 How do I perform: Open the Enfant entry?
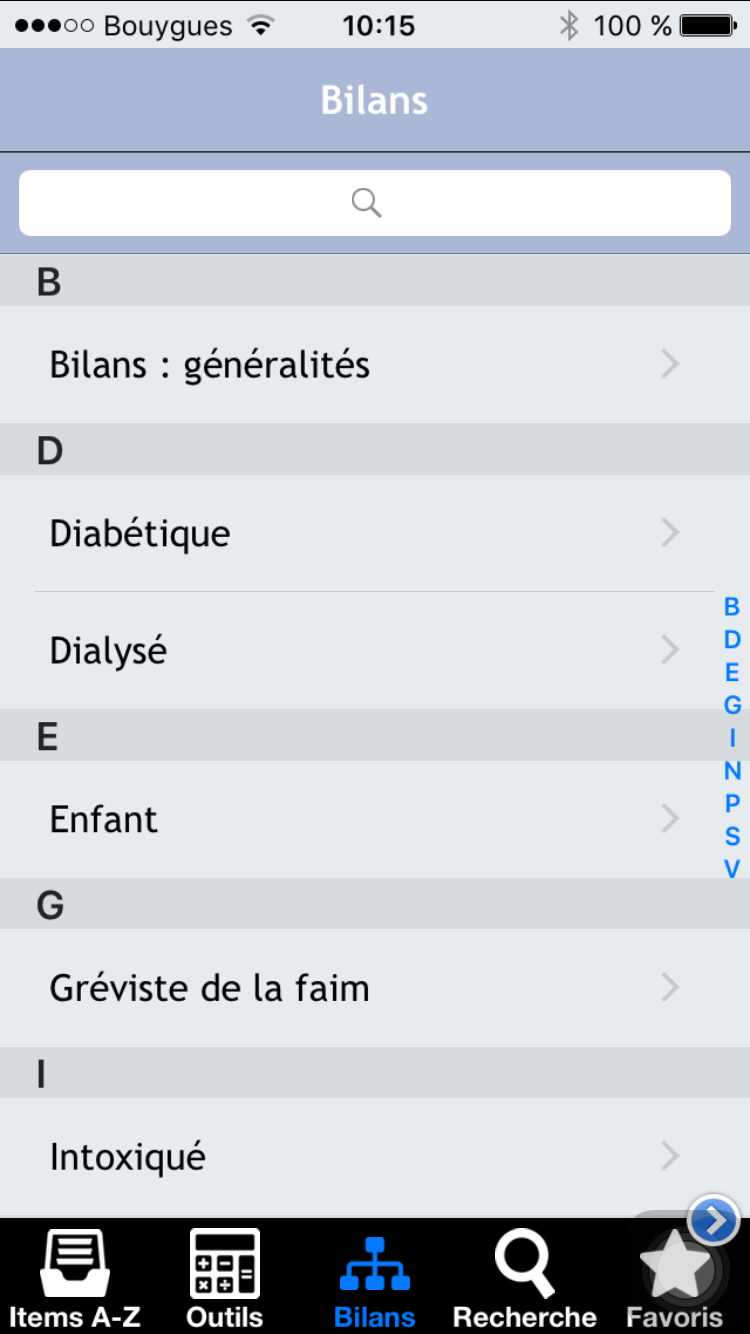375,819
